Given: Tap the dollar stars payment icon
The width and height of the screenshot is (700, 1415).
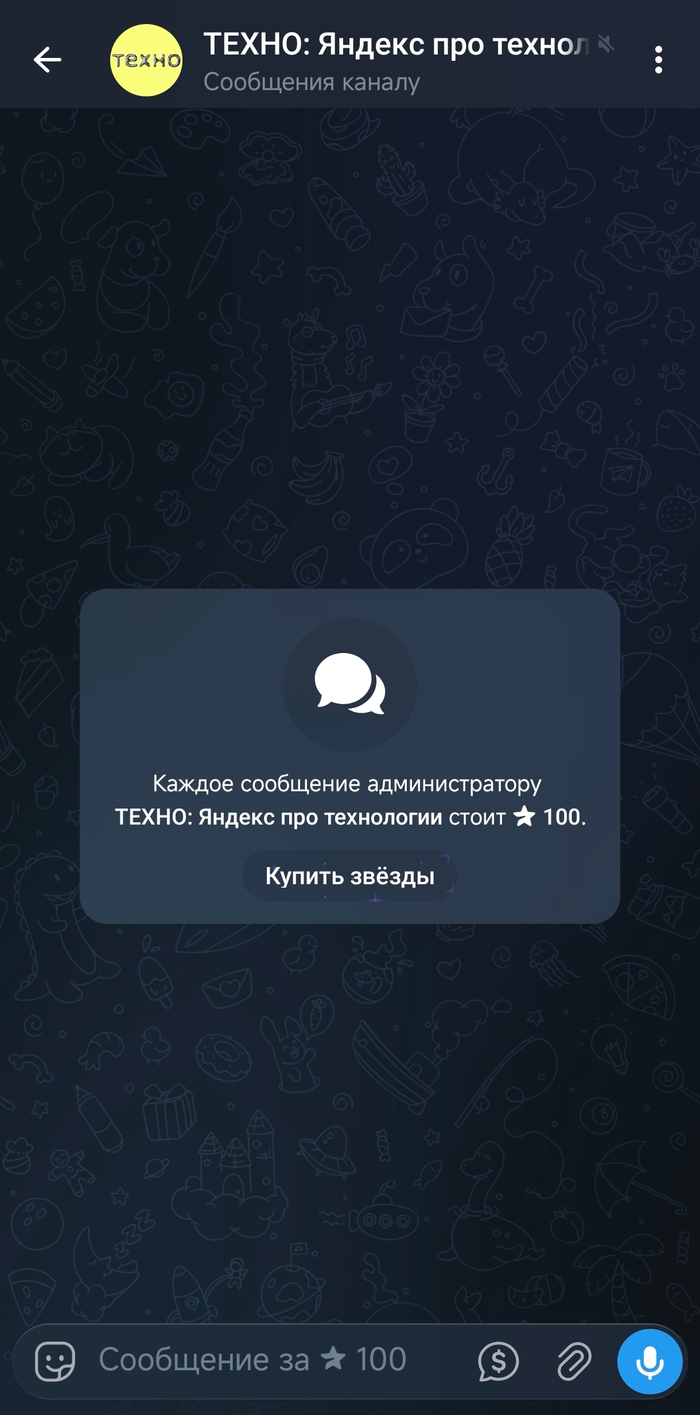Looking at the screenshot, I should (498, 1360).
